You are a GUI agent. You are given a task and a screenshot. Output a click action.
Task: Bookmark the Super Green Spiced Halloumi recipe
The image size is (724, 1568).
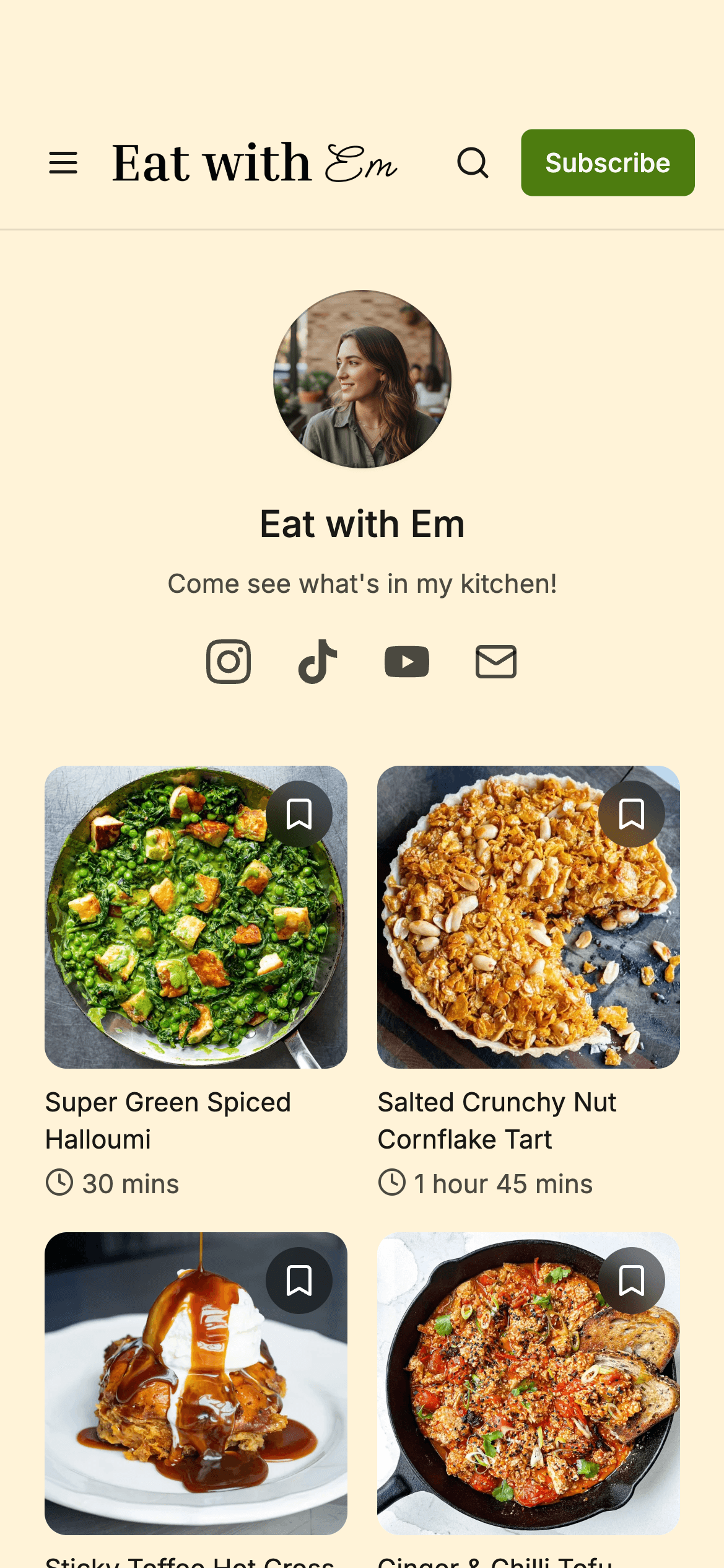point(299,815)
